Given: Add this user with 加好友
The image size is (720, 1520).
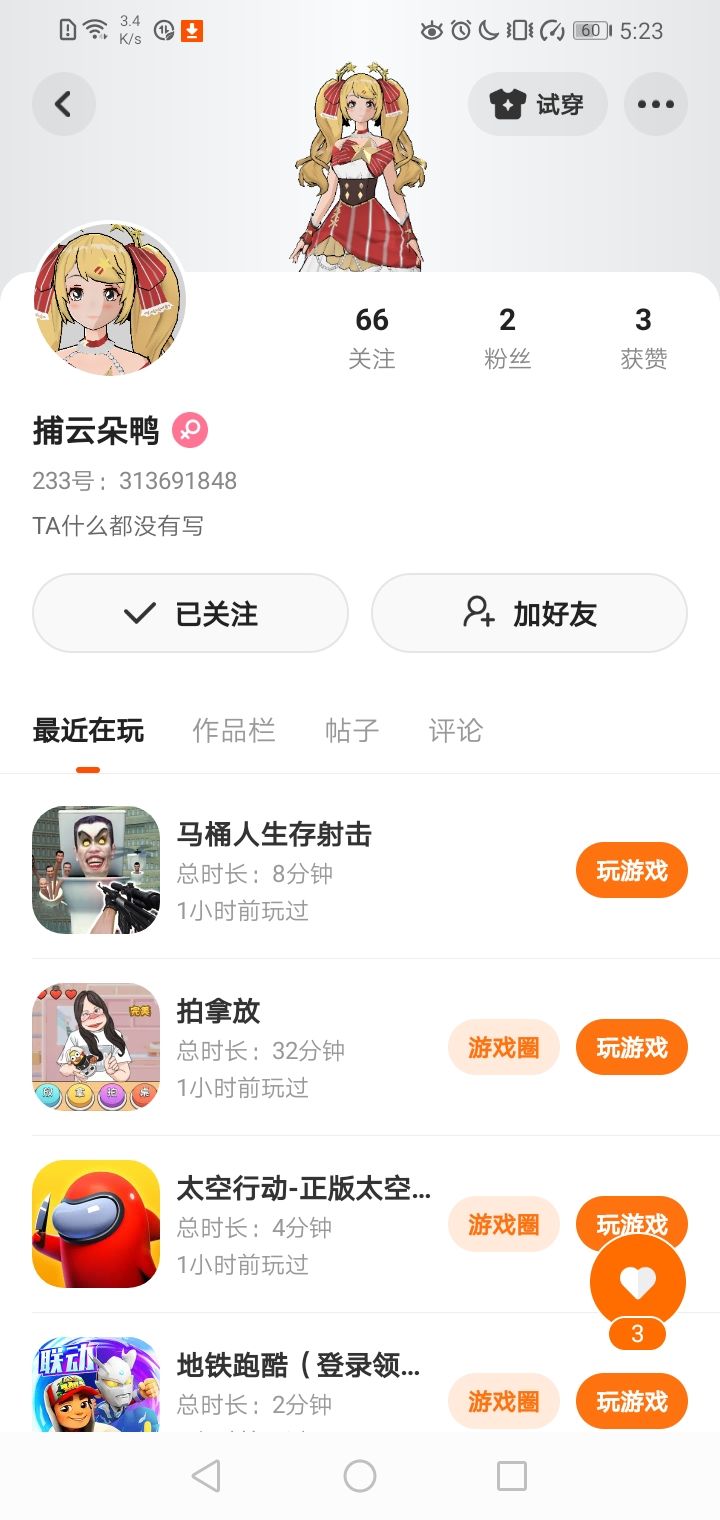Looking at the screenshot, I should click(529, 613).
